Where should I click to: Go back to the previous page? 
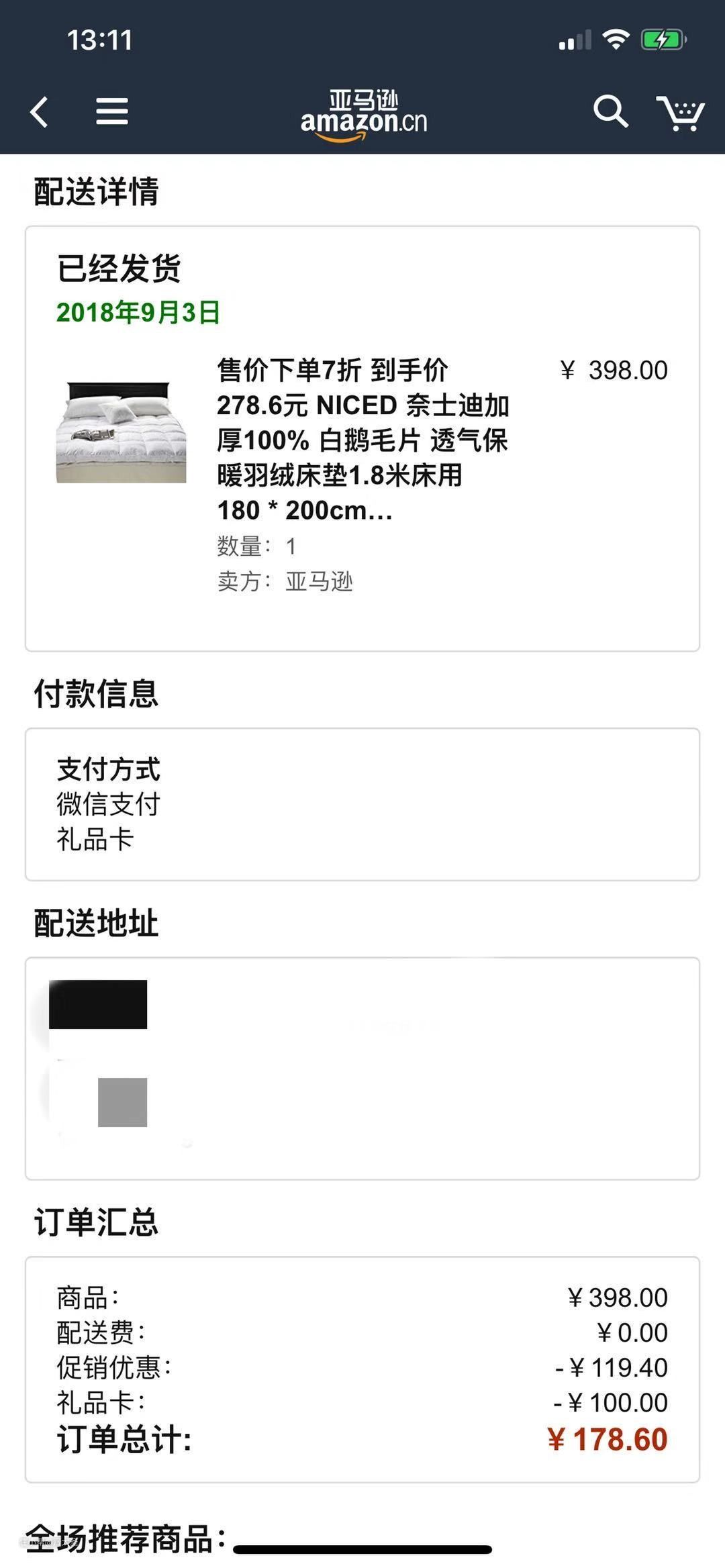click(40, 111)
